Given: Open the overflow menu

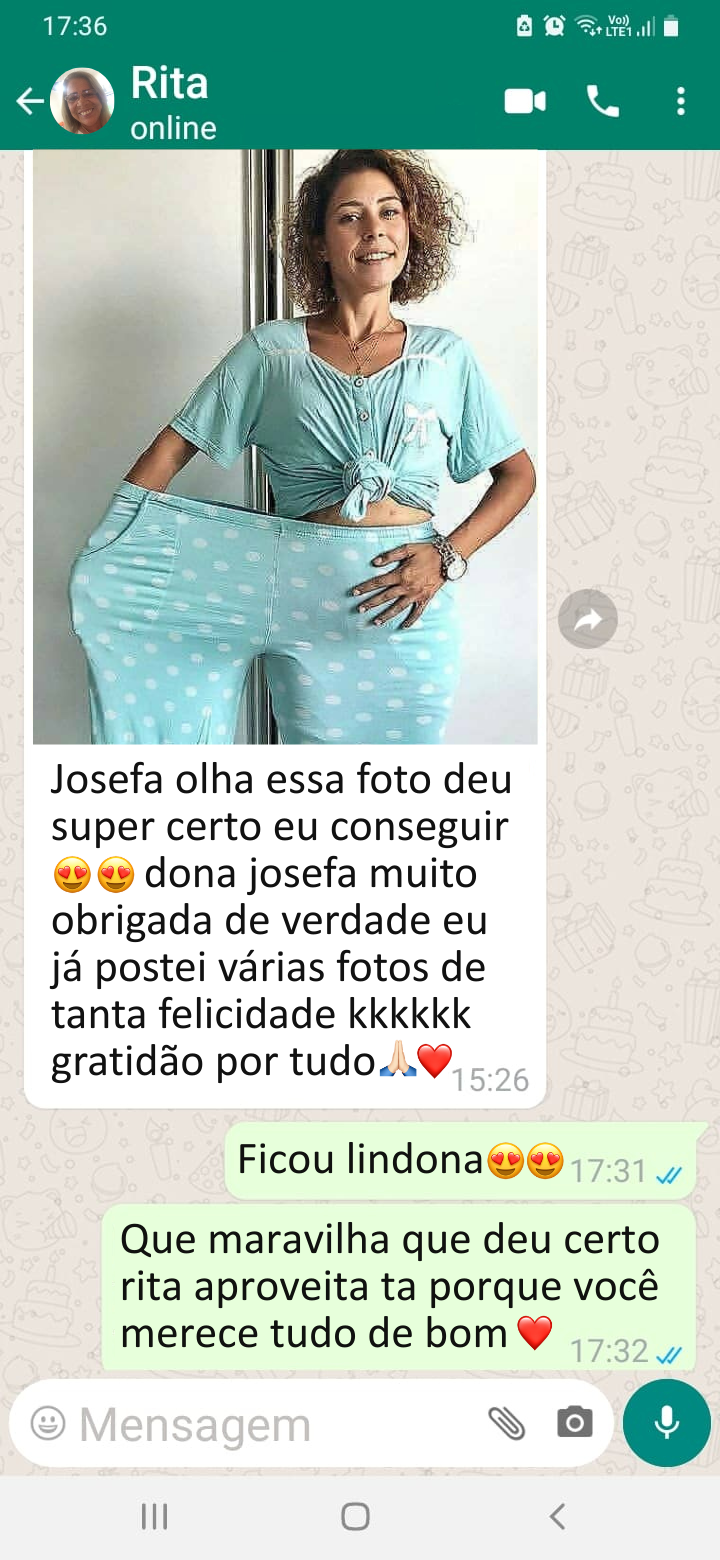Looking at the screenshot, I should coord(681,101).
